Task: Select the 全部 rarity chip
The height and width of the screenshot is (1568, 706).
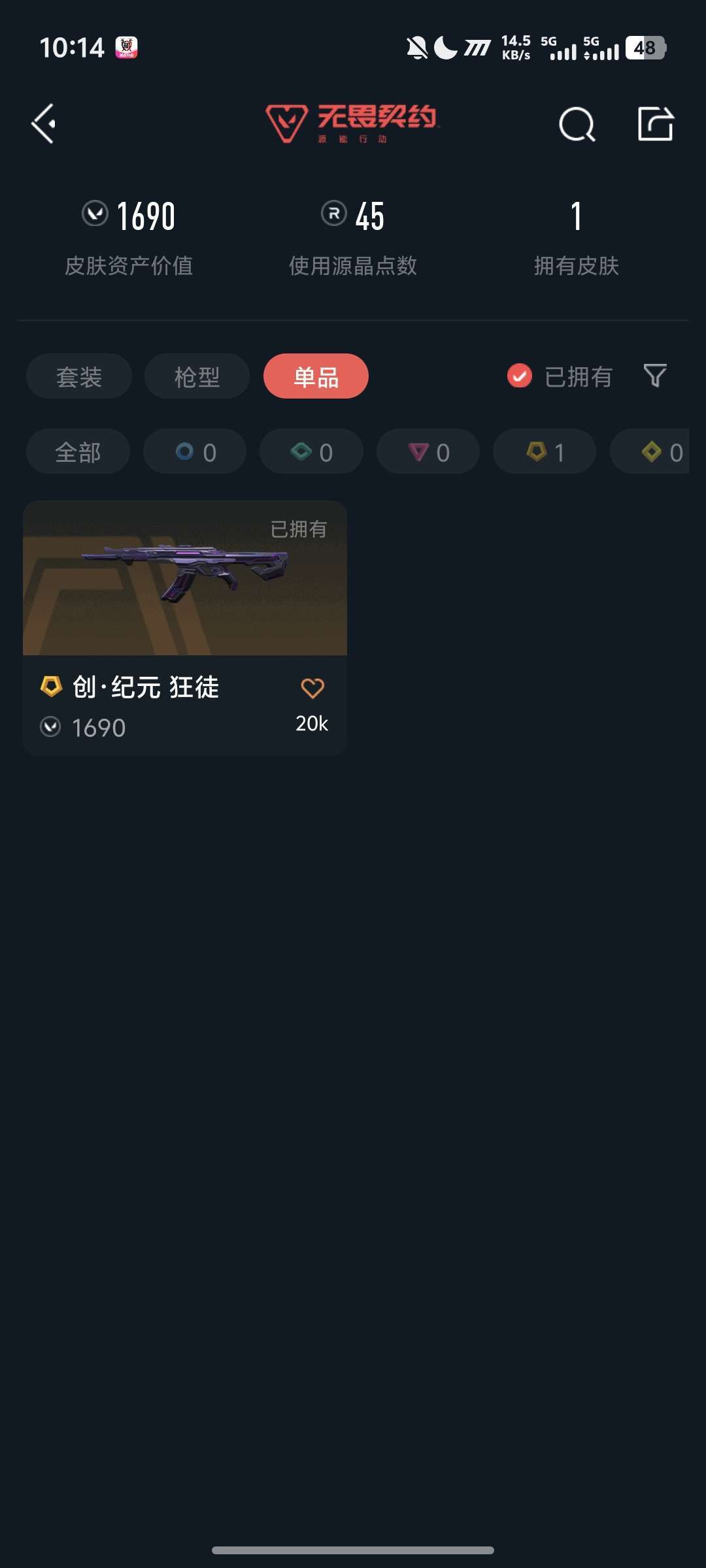Action: click(78, 451)
